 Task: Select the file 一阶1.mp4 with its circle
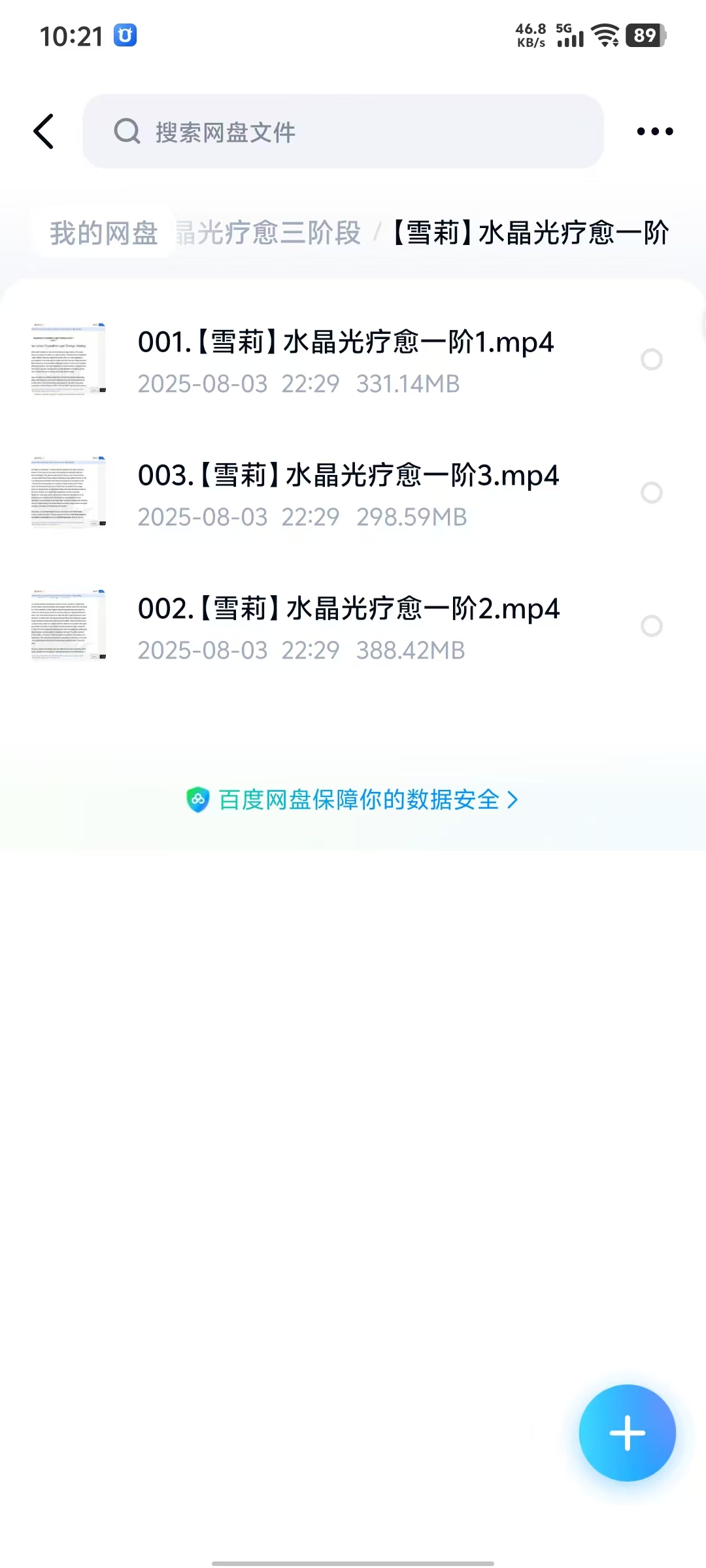coord(651,359)
